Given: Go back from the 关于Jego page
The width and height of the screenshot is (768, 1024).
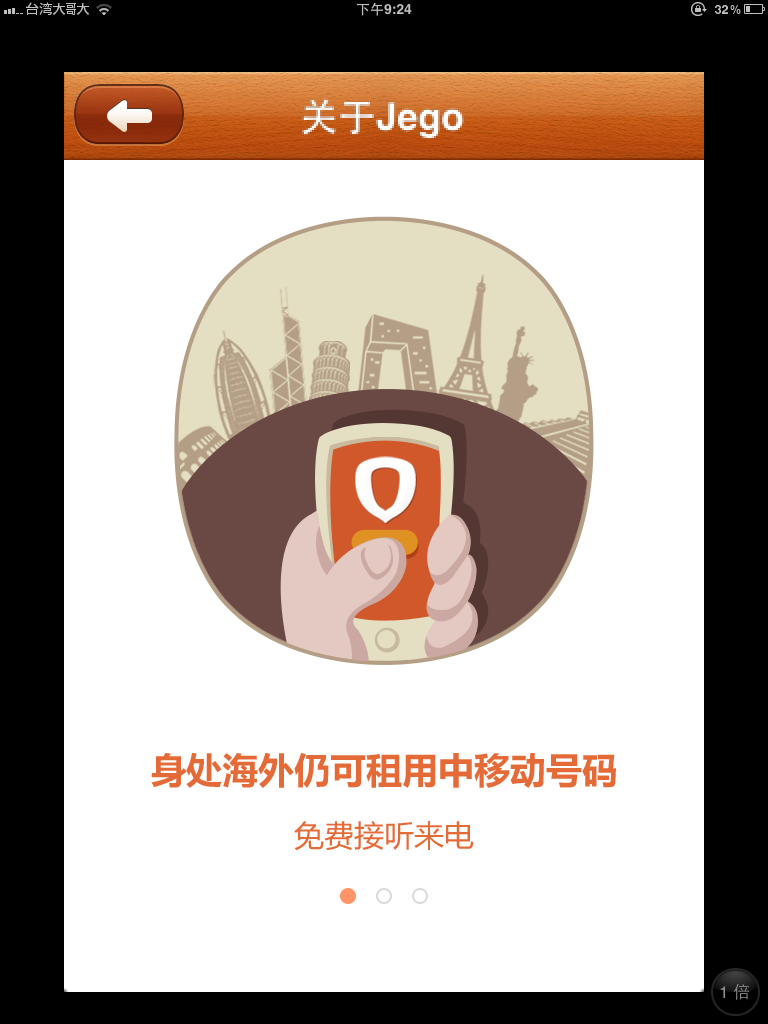Looking at the screenshot, I should (x=129, y=115).
